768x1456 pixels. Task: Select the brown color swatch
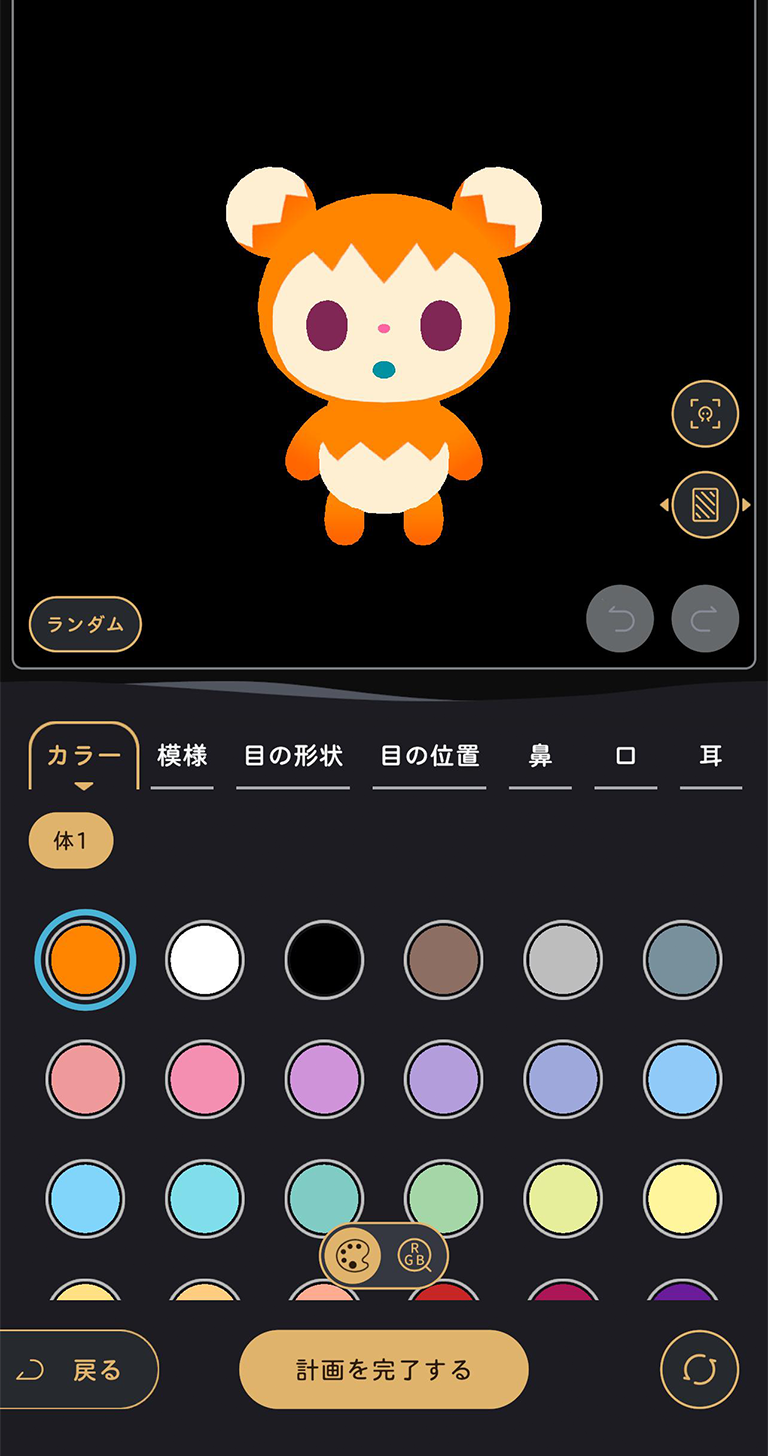tap(443, 960)
